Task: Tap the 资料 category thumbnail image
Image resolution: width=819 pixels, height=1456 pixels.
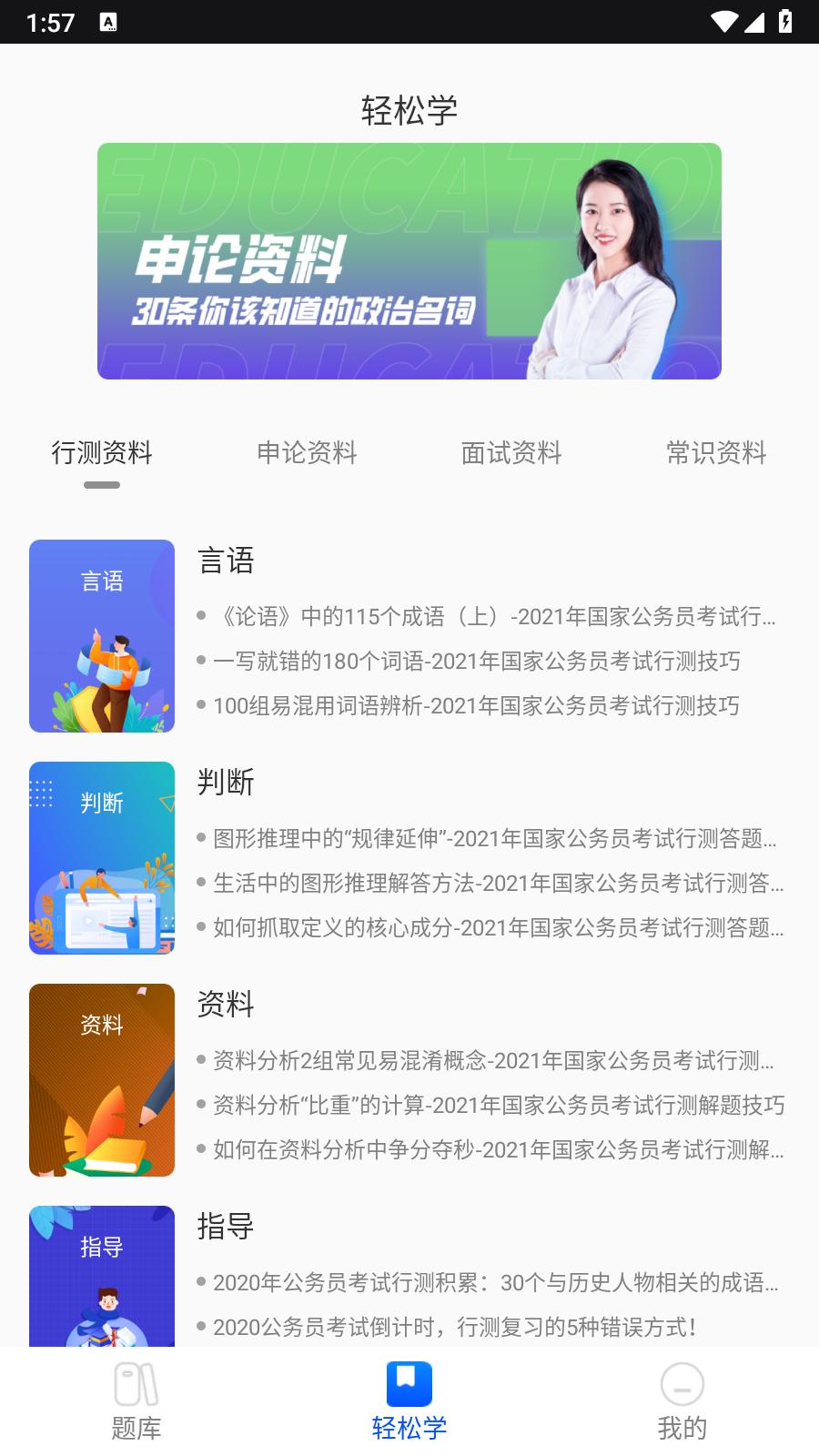Action: pyautogui.click(x=101, y=1079)
